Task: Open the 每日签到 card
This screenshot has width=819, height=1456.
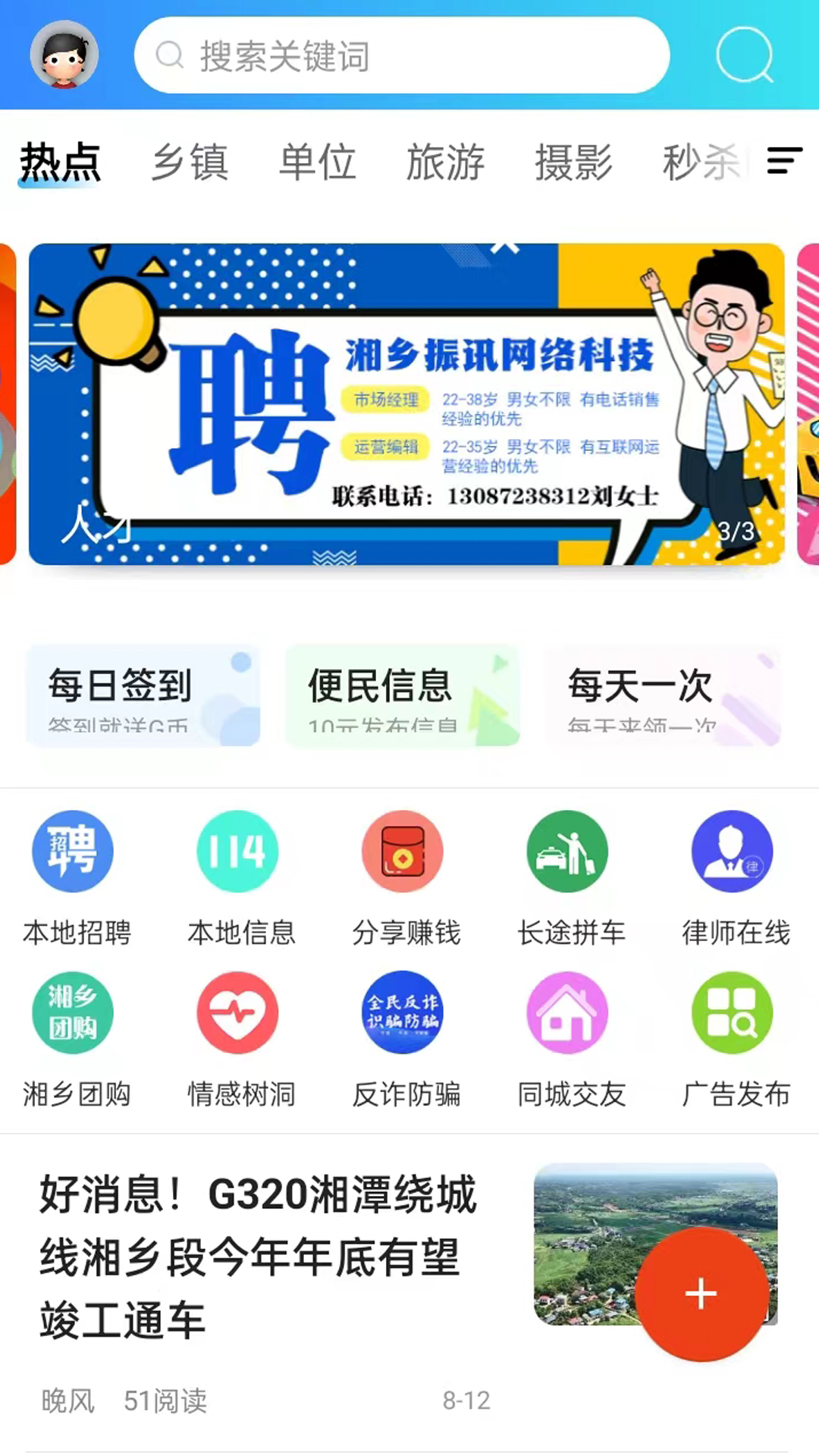Action: [143, 695]
